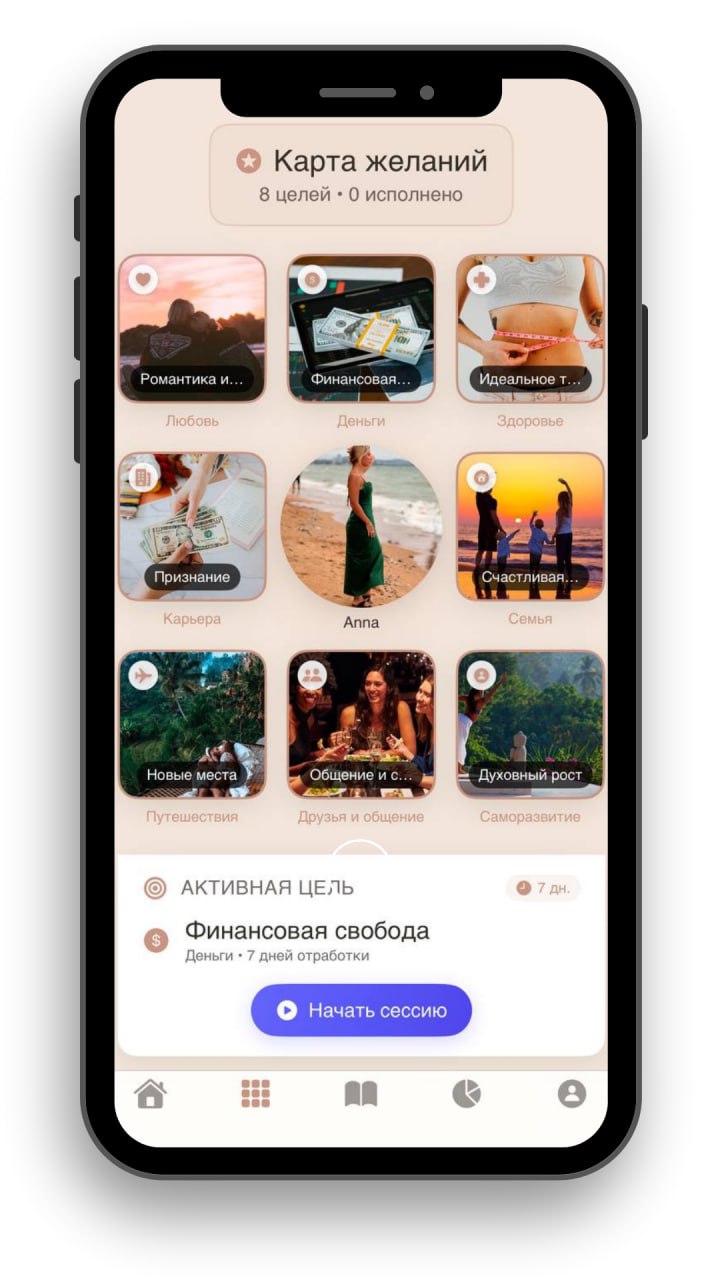Open the pie chart statistics tab
The height and width of the screenshot is (1280, 720).
tap(466, 1094)
